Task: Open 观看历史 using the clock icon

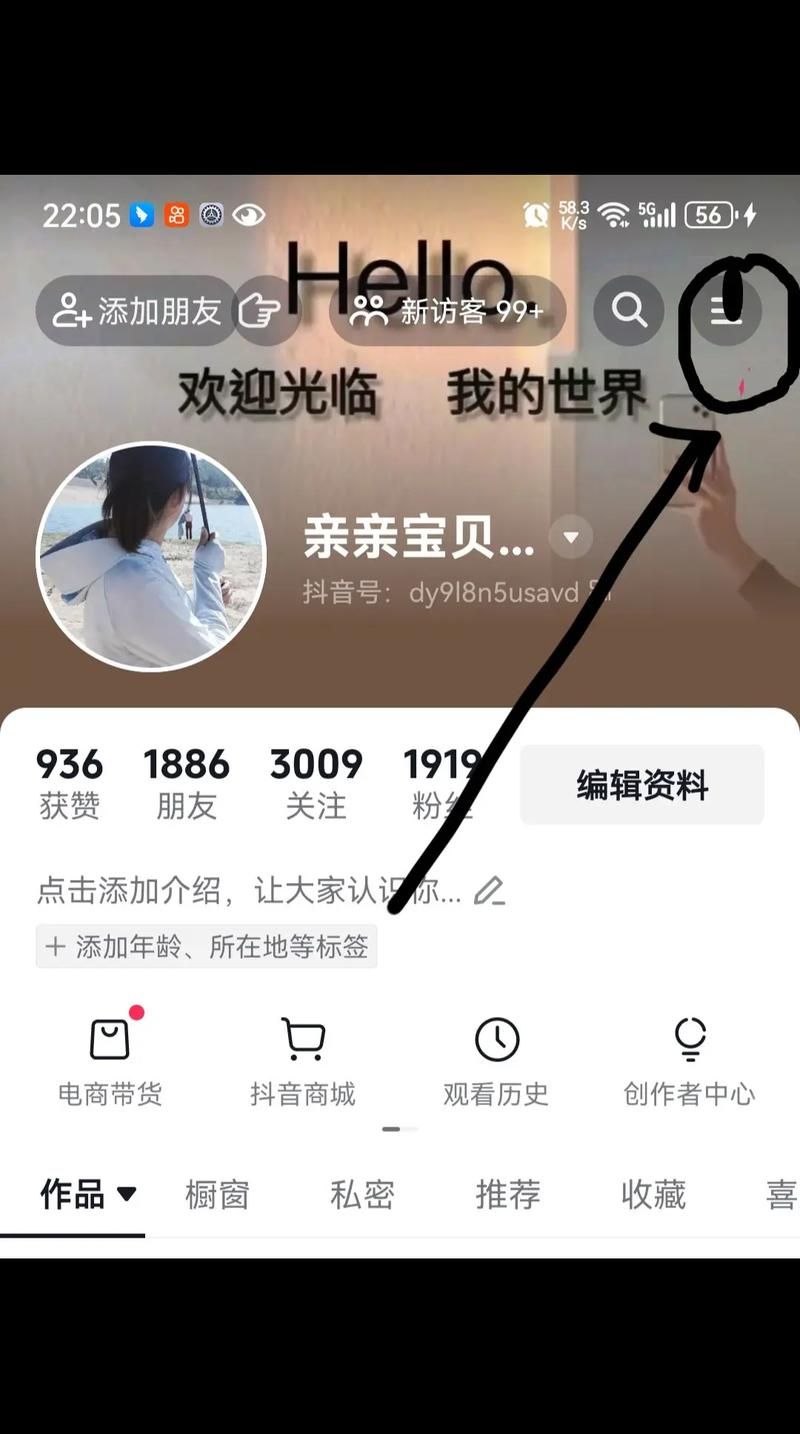Action: coord(496,1040)
